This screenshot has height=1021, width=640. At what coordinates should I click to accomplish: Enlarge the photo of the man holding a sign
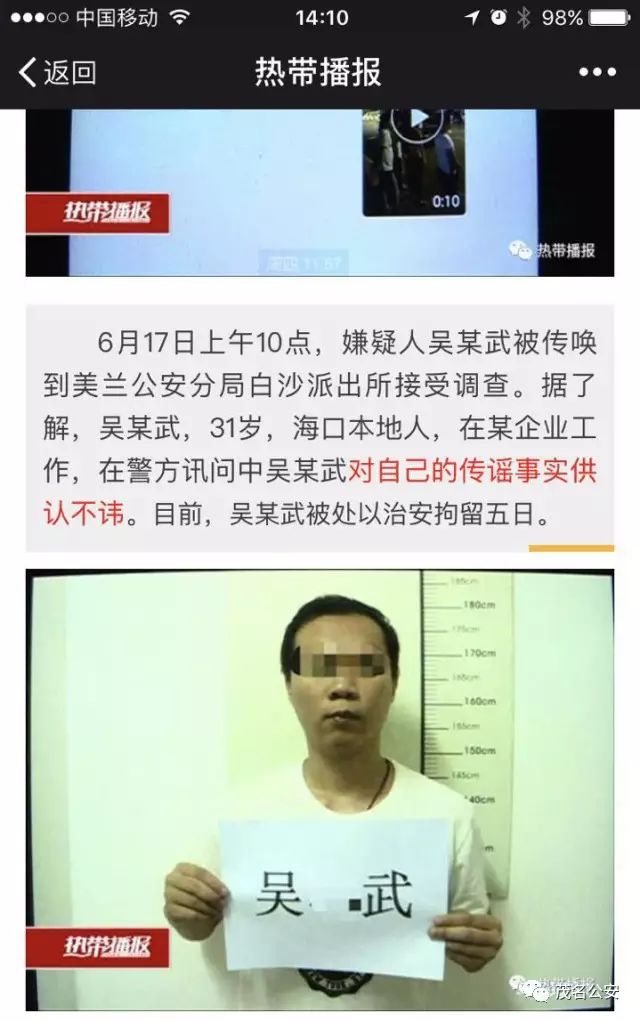320,790
